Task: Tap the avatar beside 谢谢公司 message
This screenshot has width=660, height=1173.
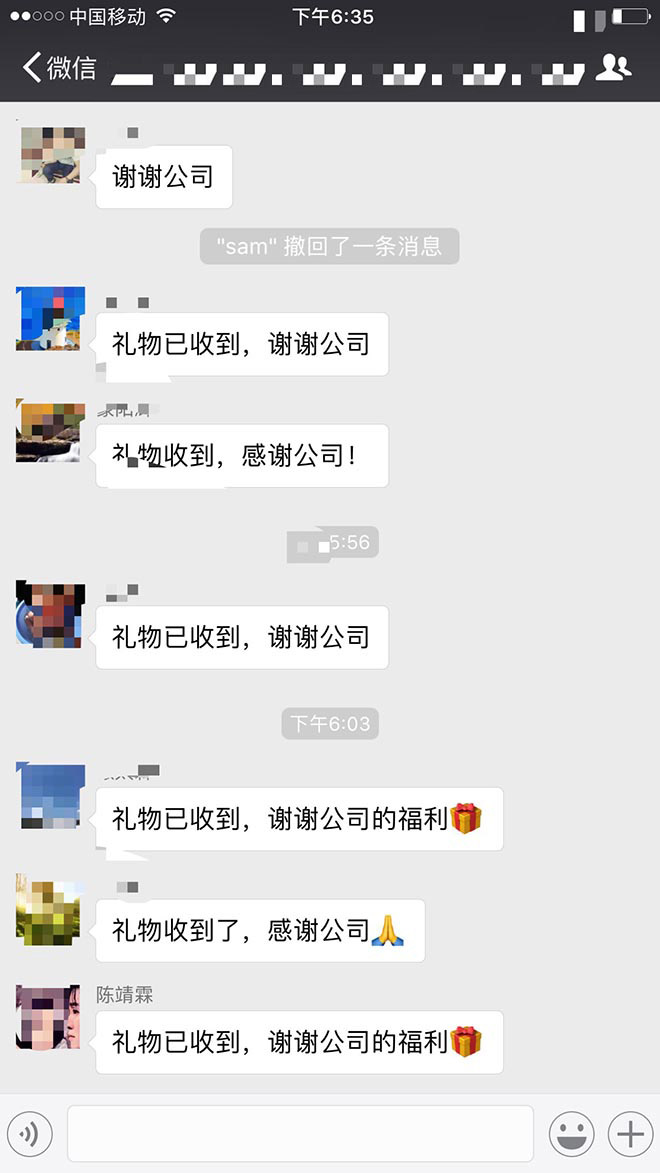Action: 48,156
